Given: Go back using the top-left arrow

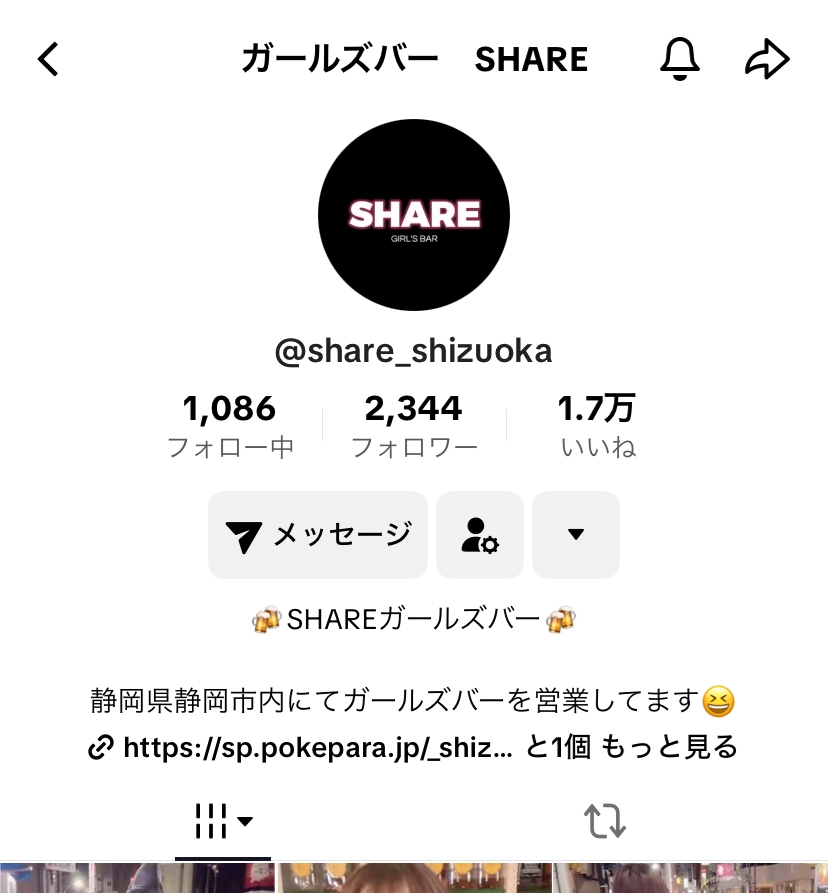Looking at the screenshot, I should (x=48, y=60).
